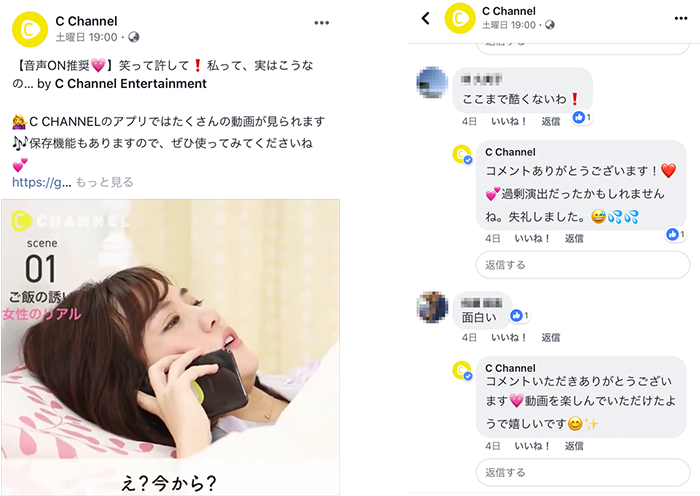The image size is (700, 496).
Task: Expand the post text with もっと見る
Action: coord(105,183)
